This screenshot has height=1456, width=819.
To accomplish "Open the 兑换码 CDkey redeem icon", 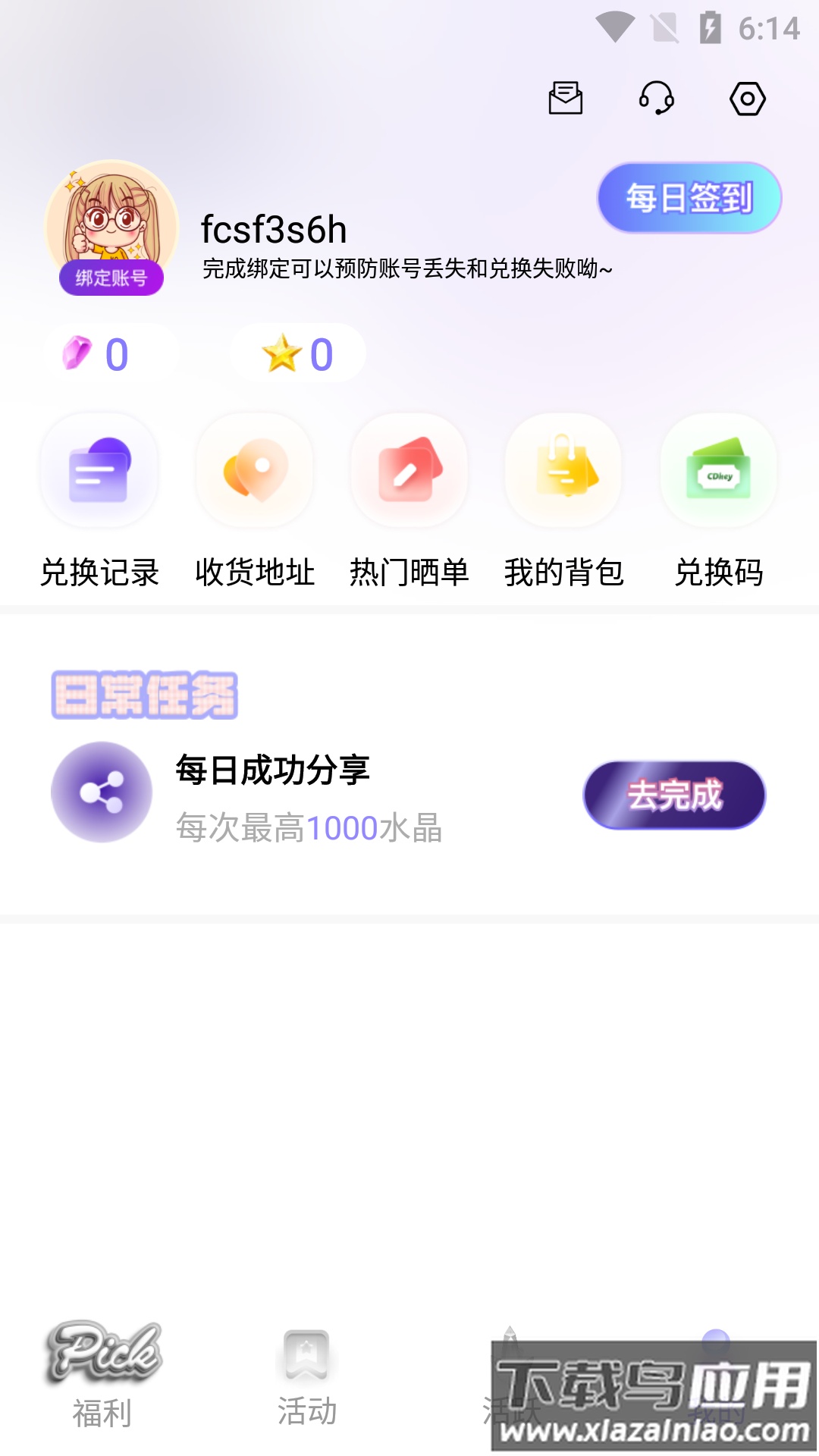I will tap(718, 470).
